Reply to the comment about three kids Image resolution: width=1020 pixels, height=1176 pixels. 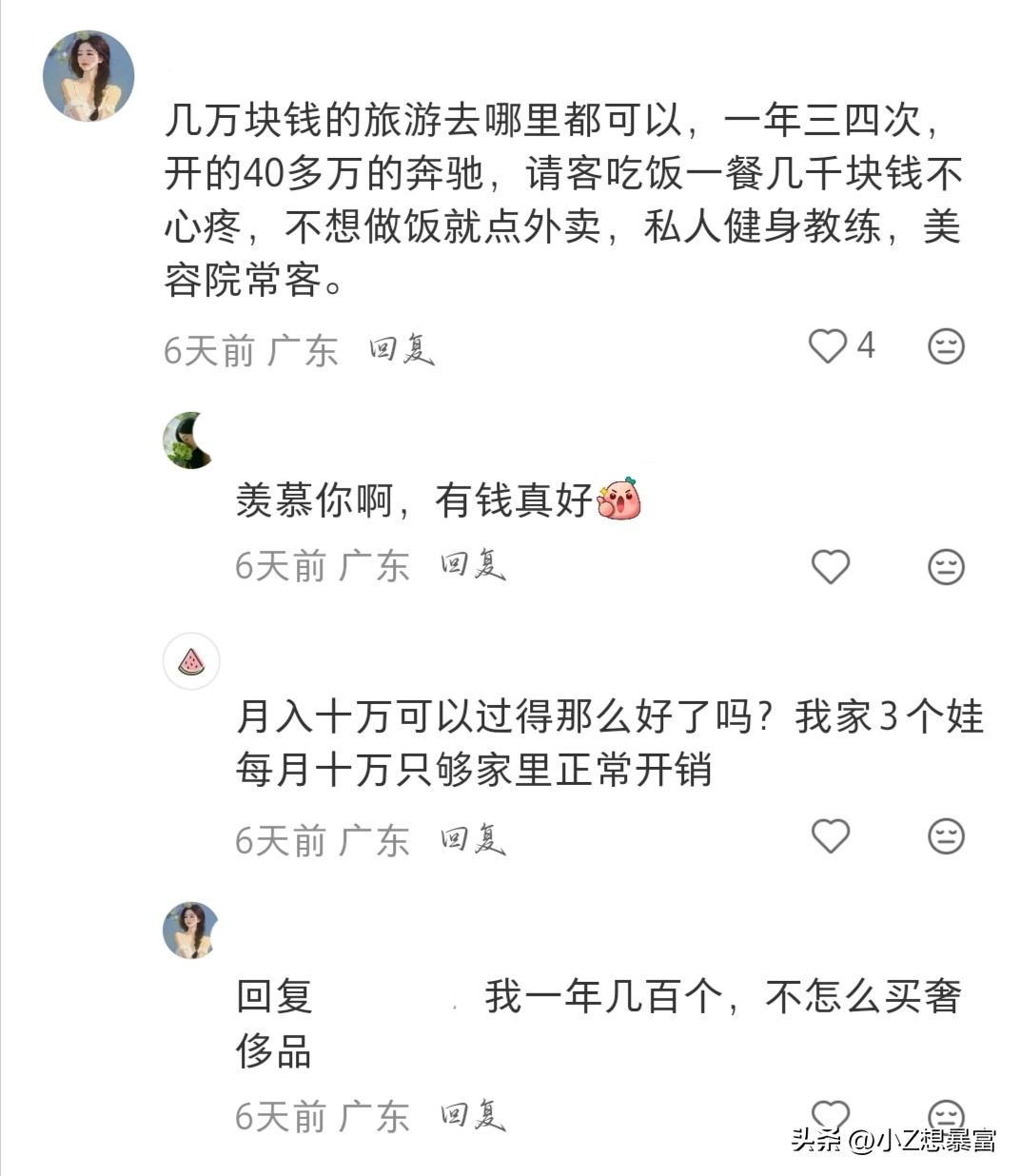click(x=472, y=837)
